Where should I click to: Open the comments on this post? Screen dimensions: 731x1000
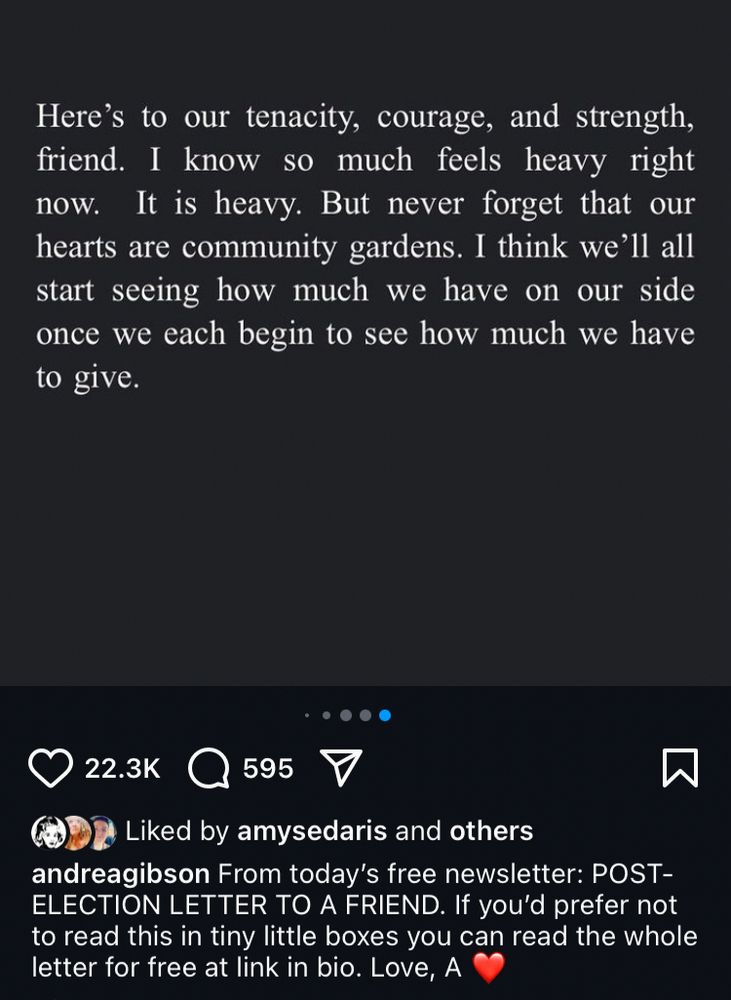pos(208,768)
